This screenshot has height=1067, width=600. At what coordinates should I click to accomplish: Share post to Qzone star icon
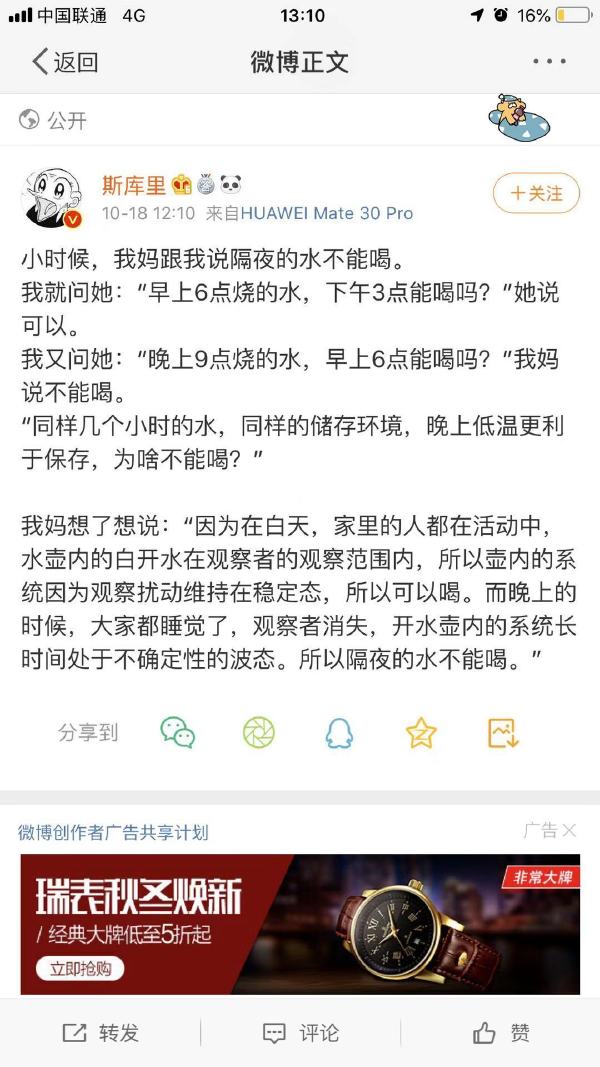click(x=421, y=733)
